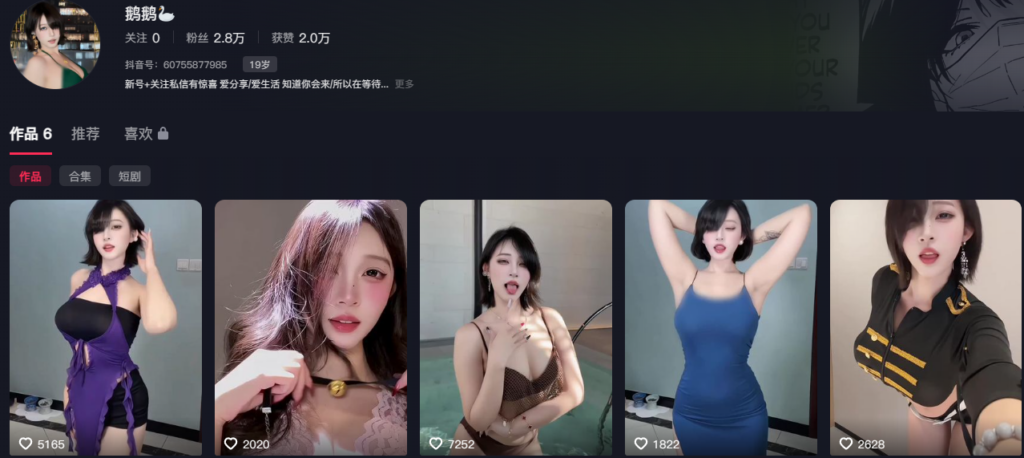Filter by the 合集 chip
The height and width of the screenshot is (458, 1024).
pos(79,176)
